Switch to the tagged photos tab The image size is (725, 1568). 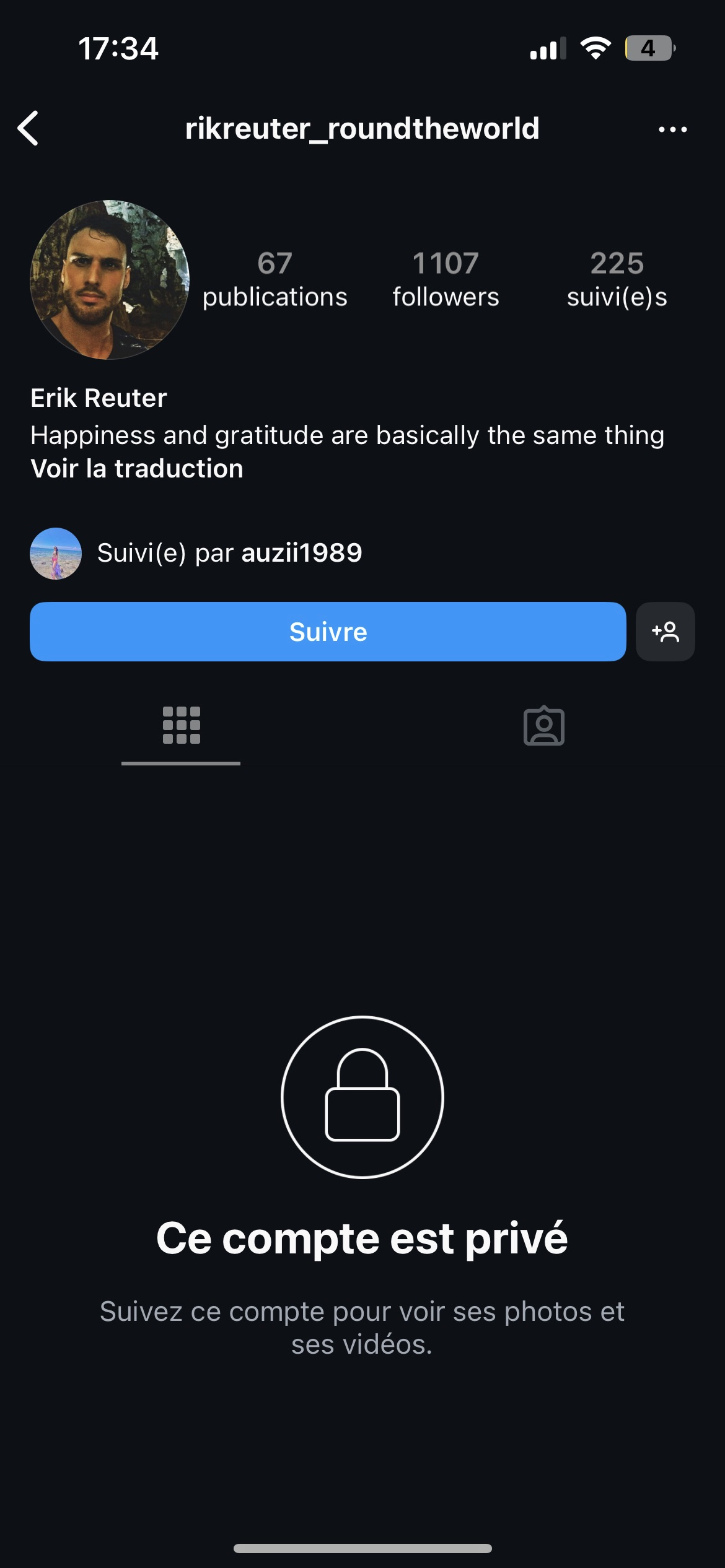pos(543,725)
